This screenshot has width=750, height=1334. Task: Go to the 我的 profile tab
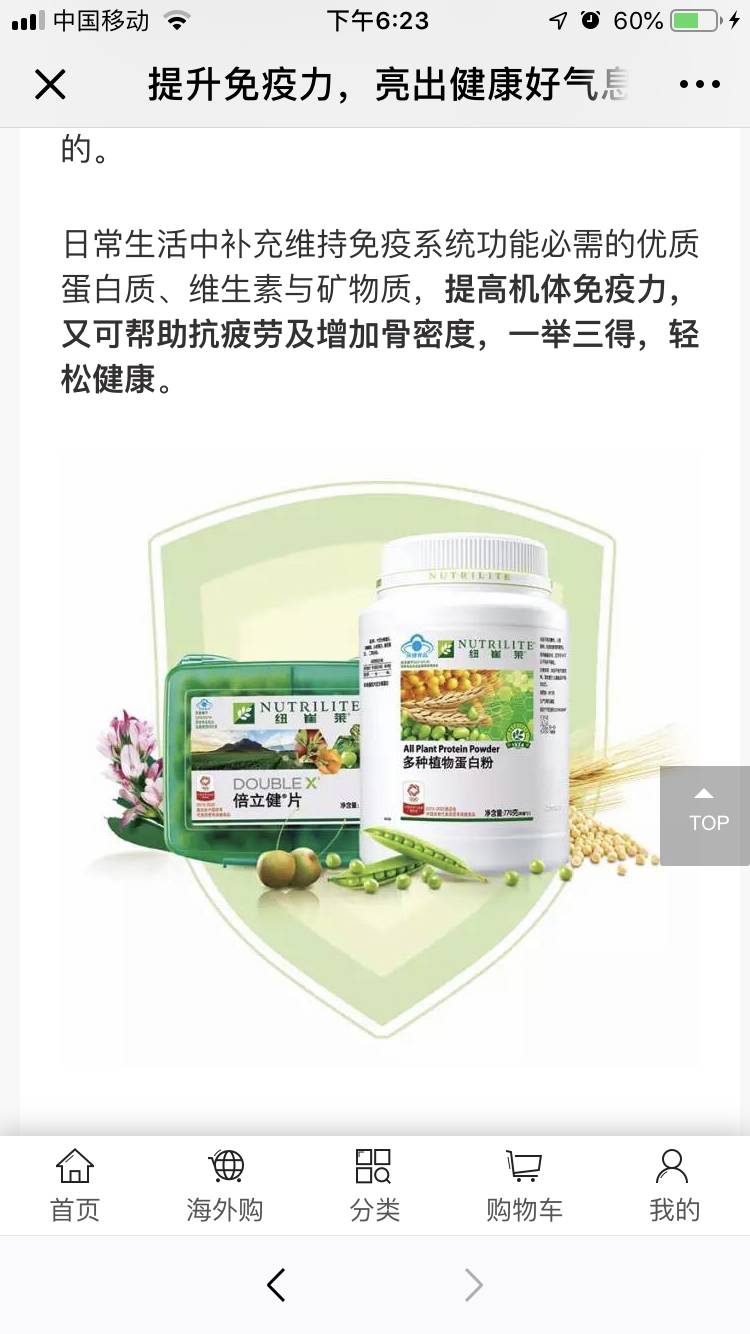click(x=674, y=1186)
